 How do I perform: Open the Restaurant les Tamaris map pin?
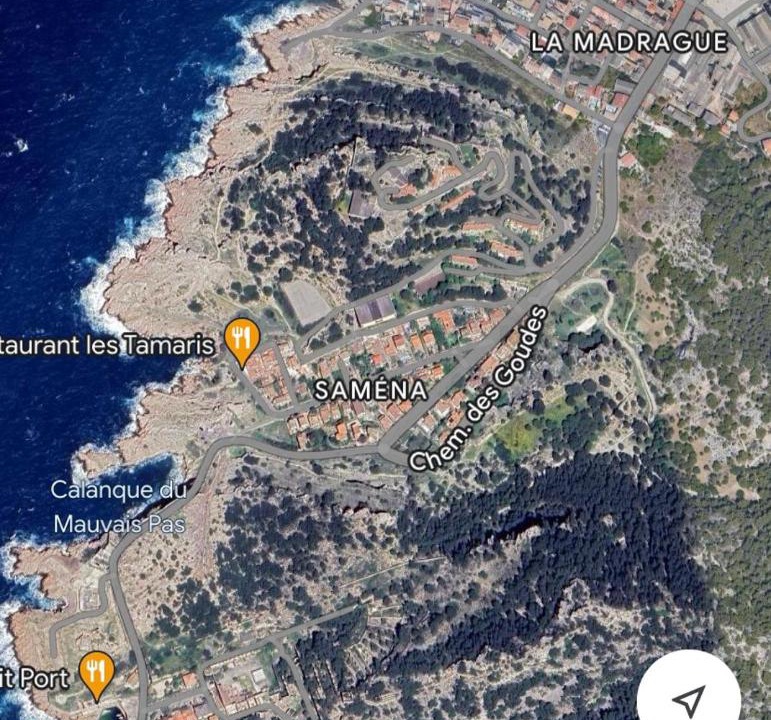tap(241, 338)
